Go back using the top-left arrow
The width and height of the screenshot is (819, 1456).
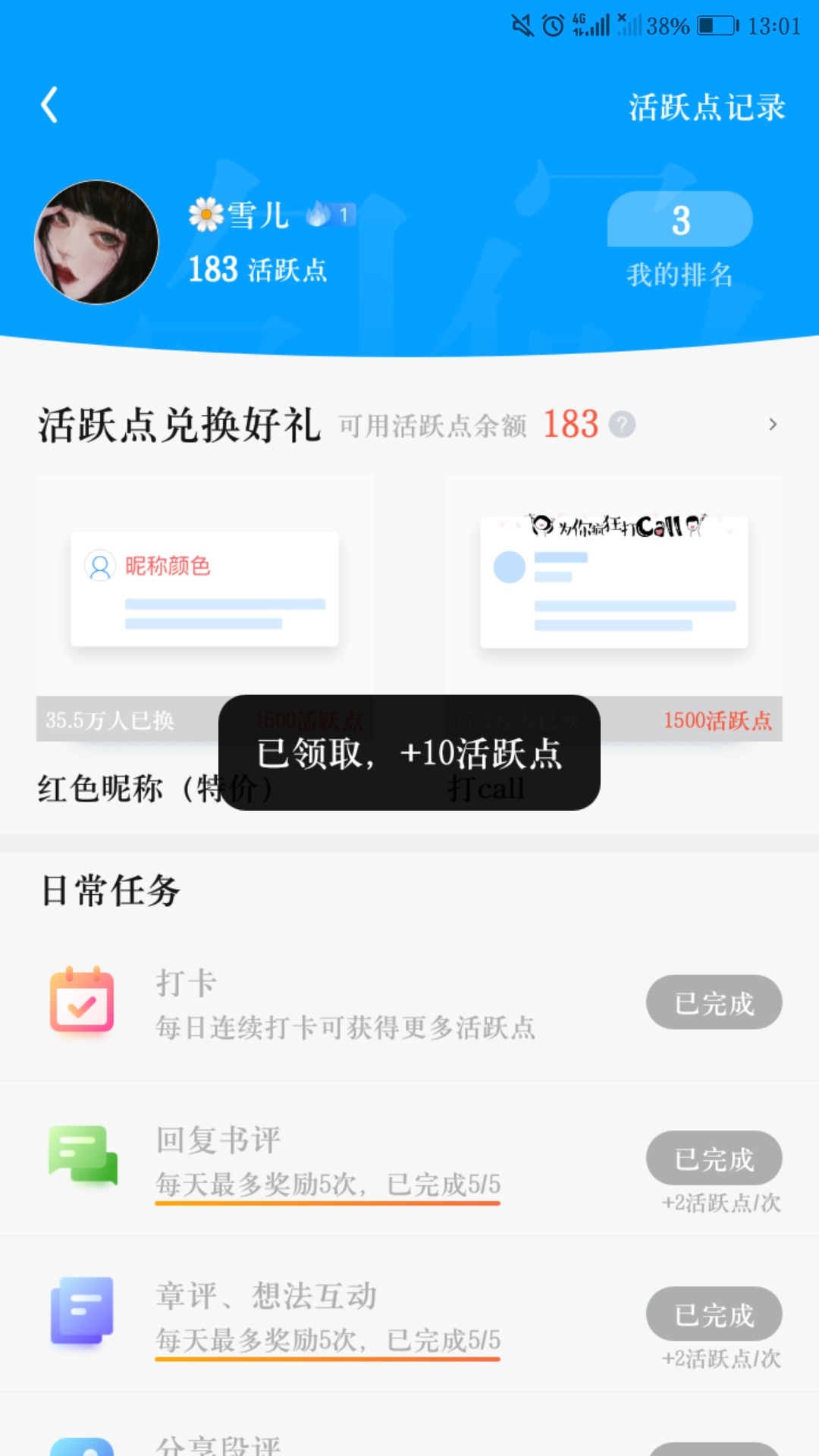(49, 105)
